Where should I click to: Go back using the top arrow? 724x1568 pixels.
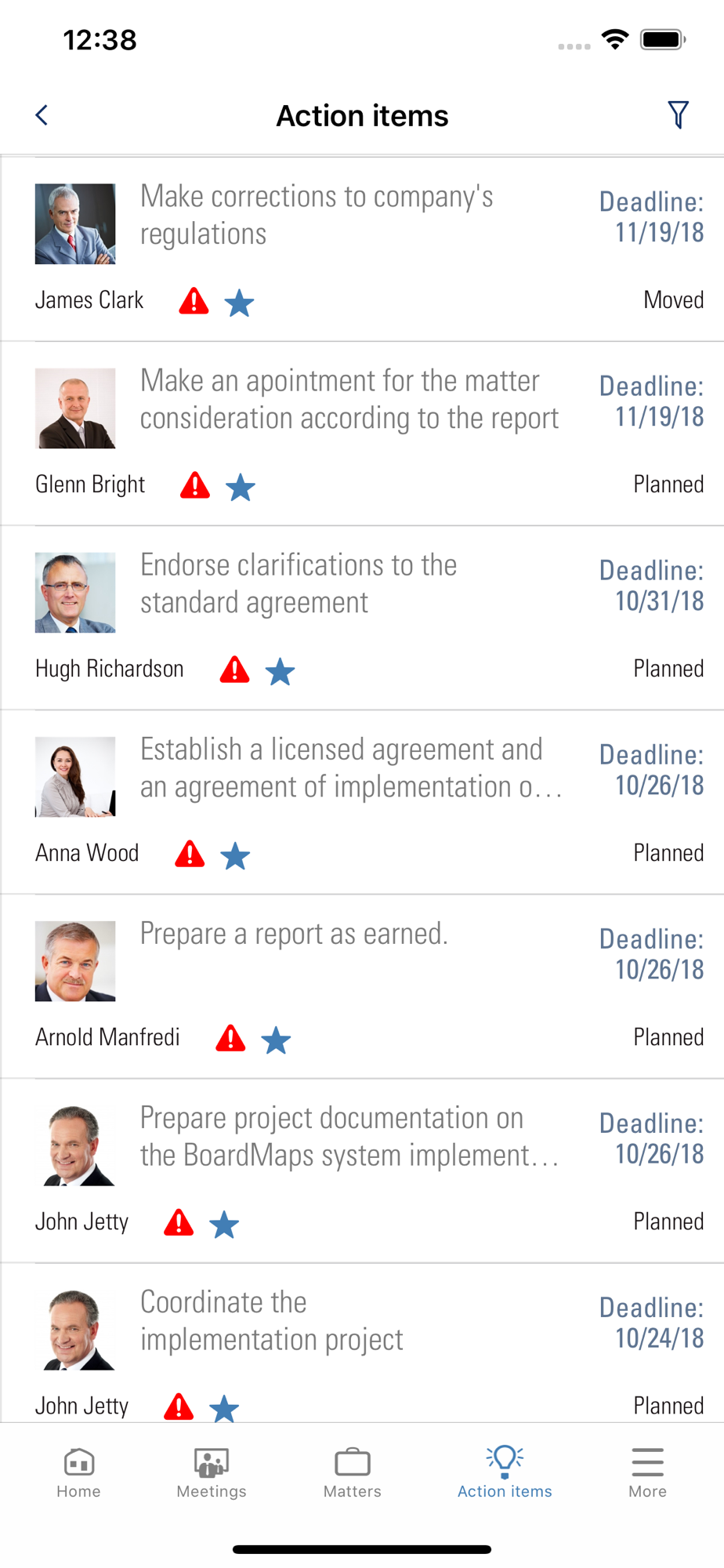tap(42, 115)
